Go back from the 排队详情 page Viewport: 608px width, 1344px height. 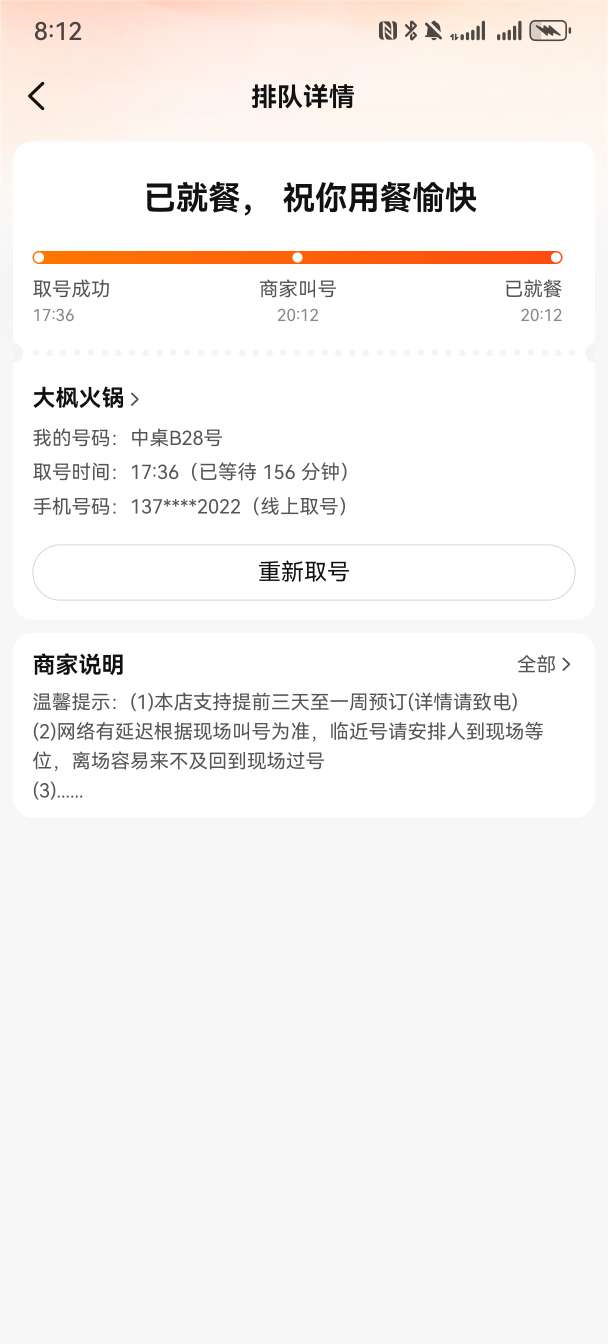tap(37, 97)
